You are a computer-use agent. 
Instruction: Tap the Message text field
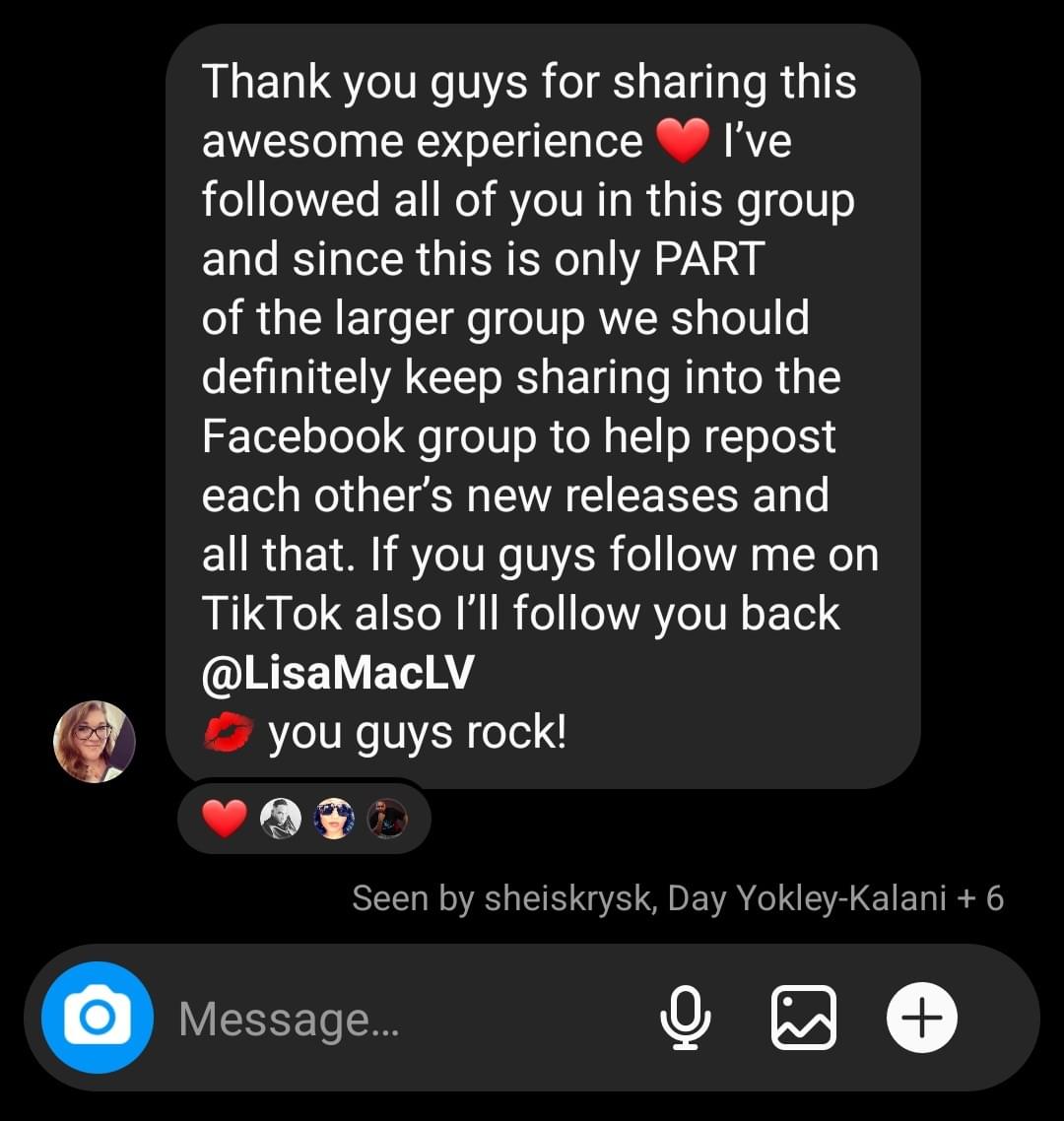(x=394, y=1019)
